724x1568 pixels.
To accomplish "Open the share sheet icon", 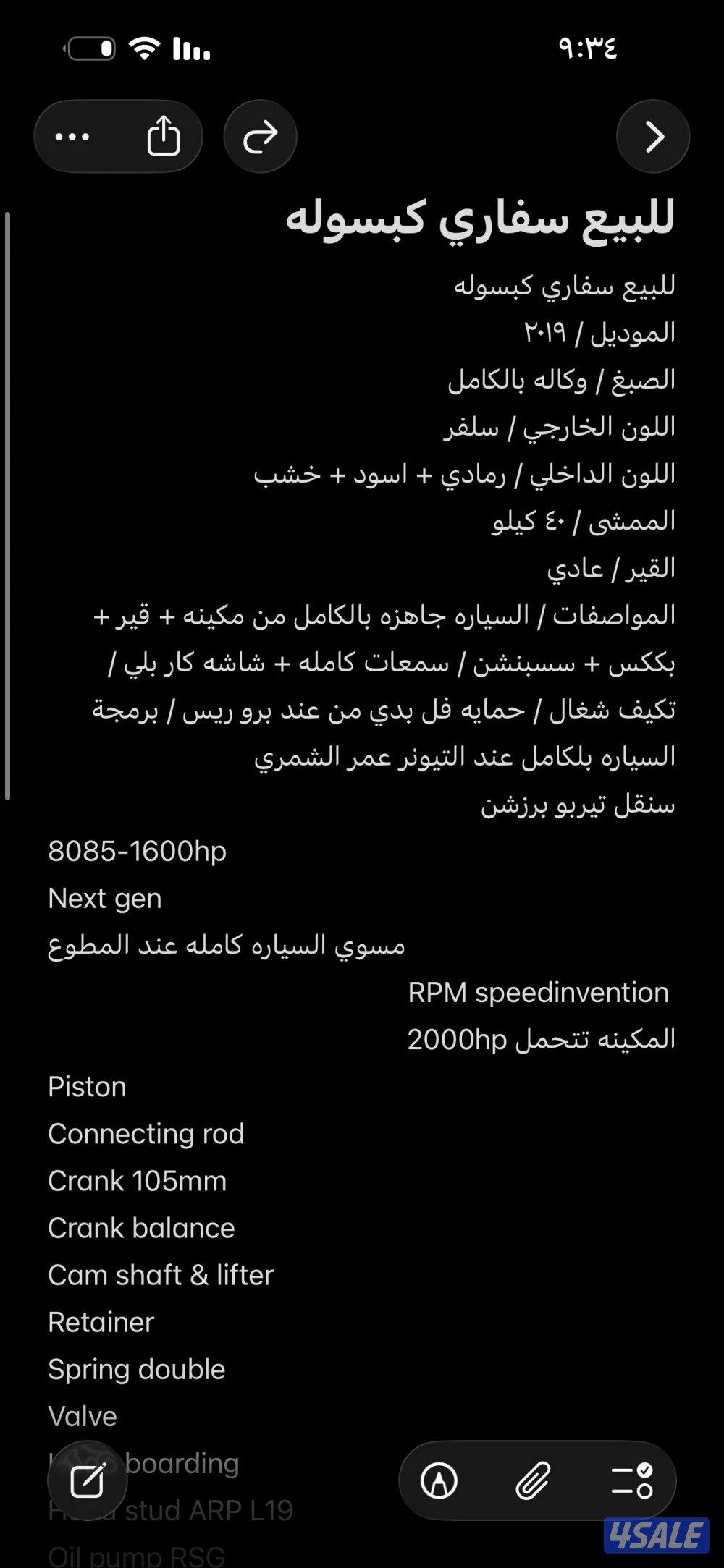I will [166, 137].
